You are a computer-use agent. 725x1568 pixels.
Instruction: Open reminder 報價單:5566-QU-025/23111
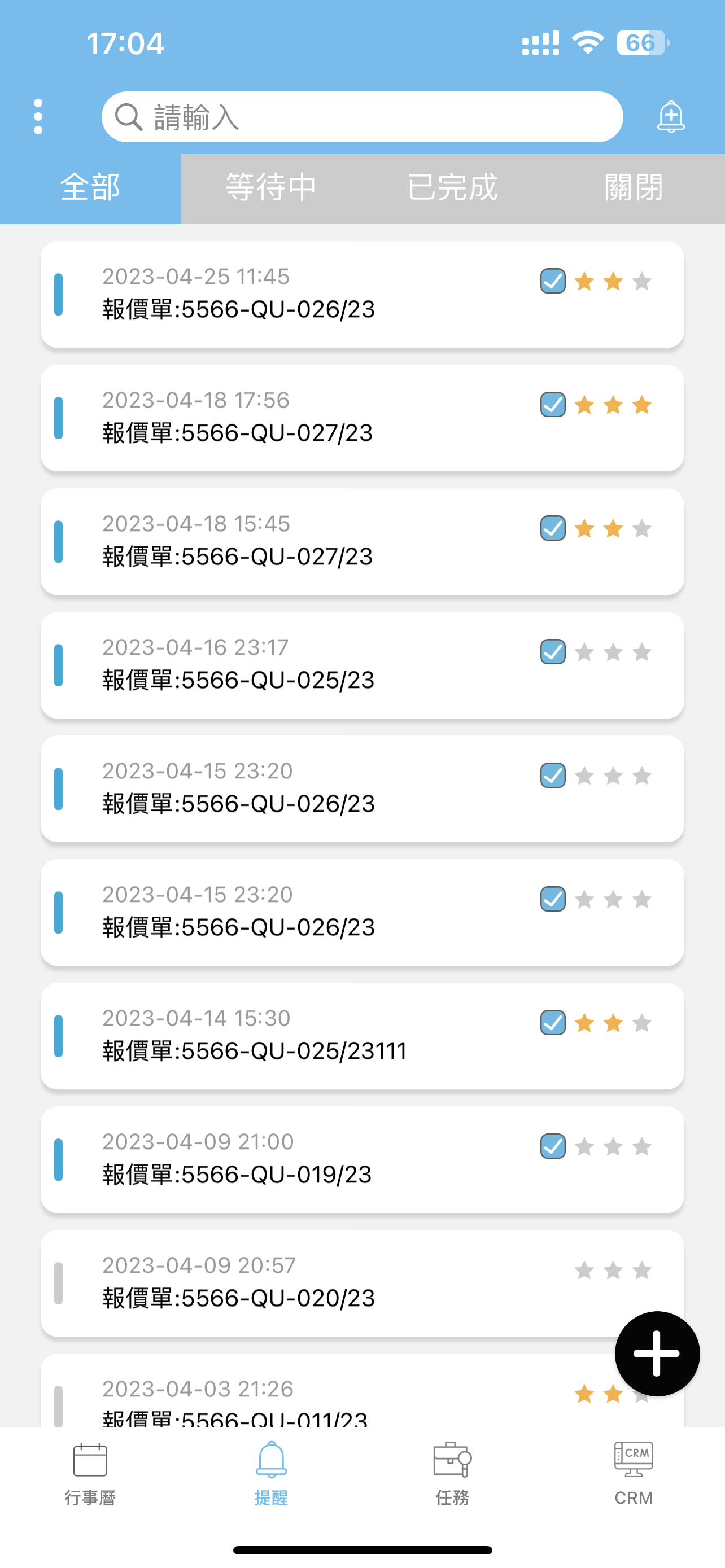(362, 1036)
